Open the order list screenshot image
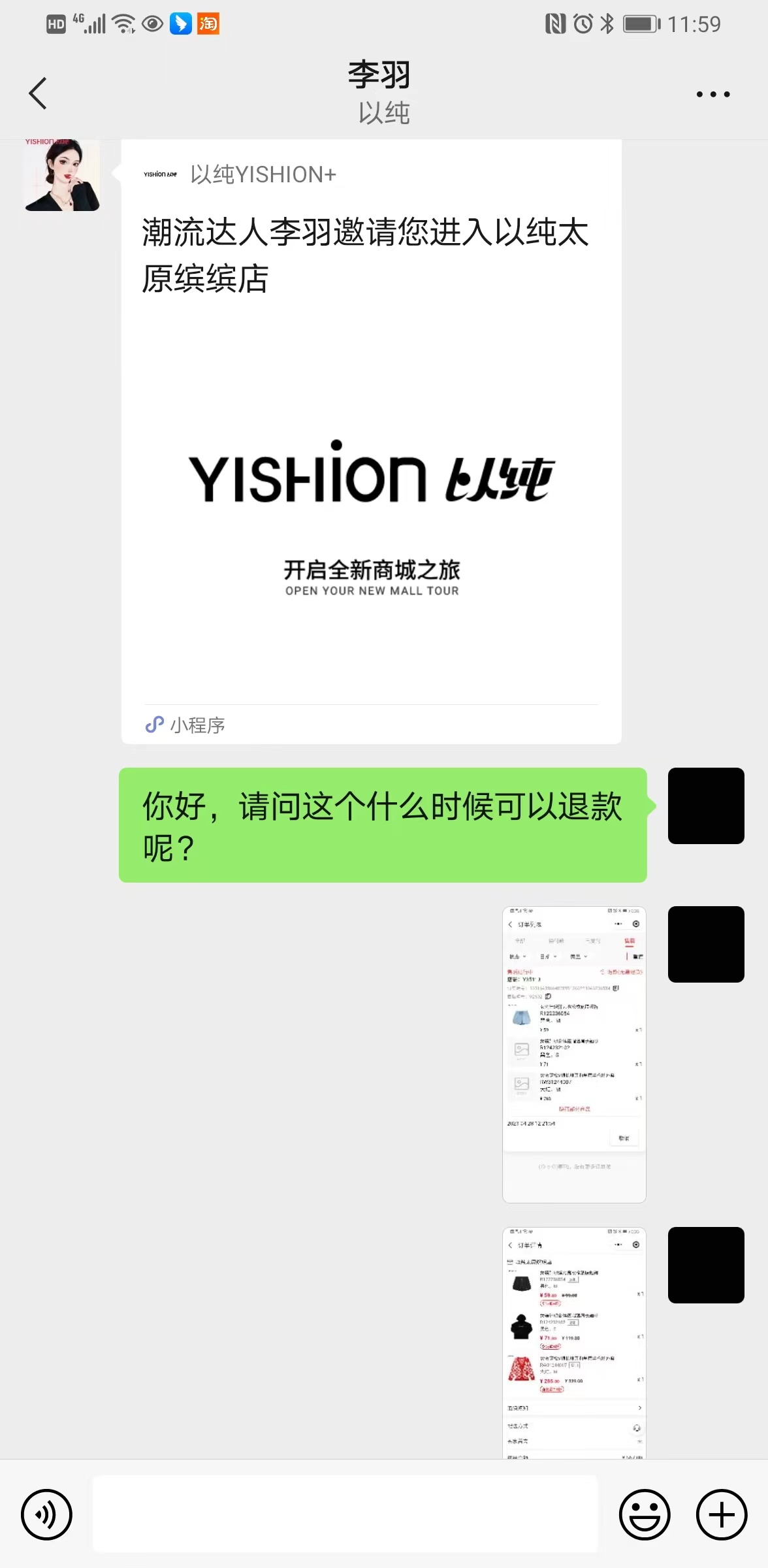 574,1054
